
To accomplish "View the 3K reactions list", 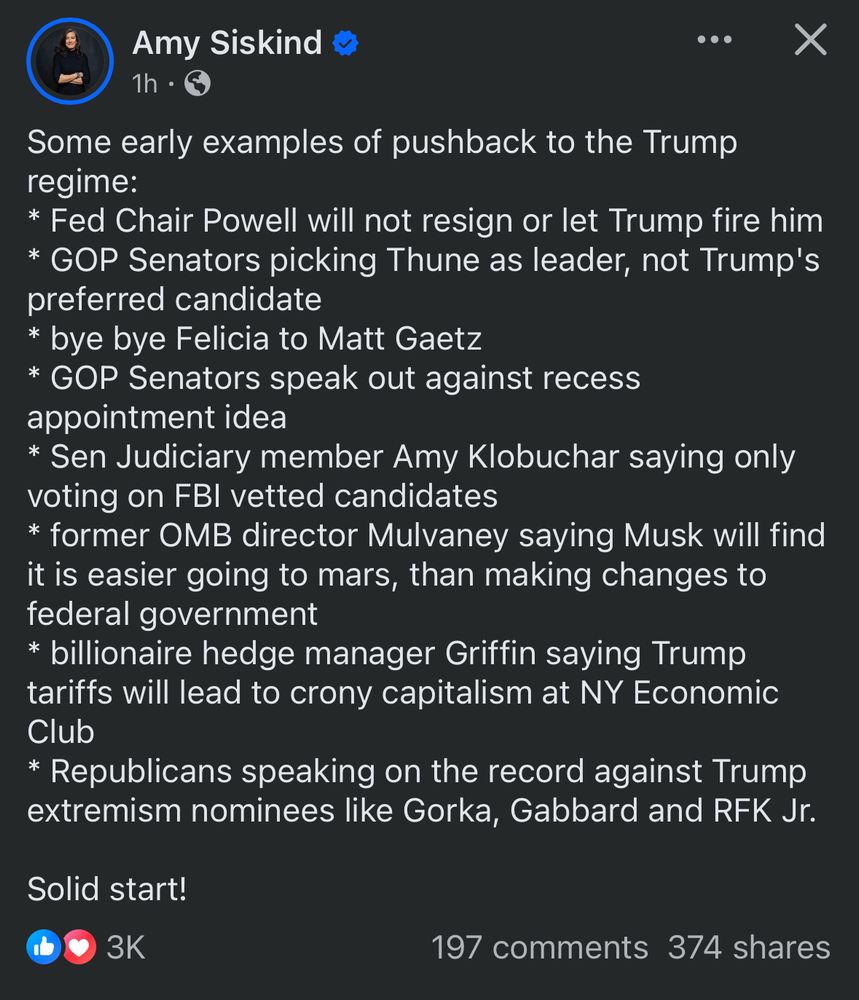I will pyautogui.click(x=86, y=947).
